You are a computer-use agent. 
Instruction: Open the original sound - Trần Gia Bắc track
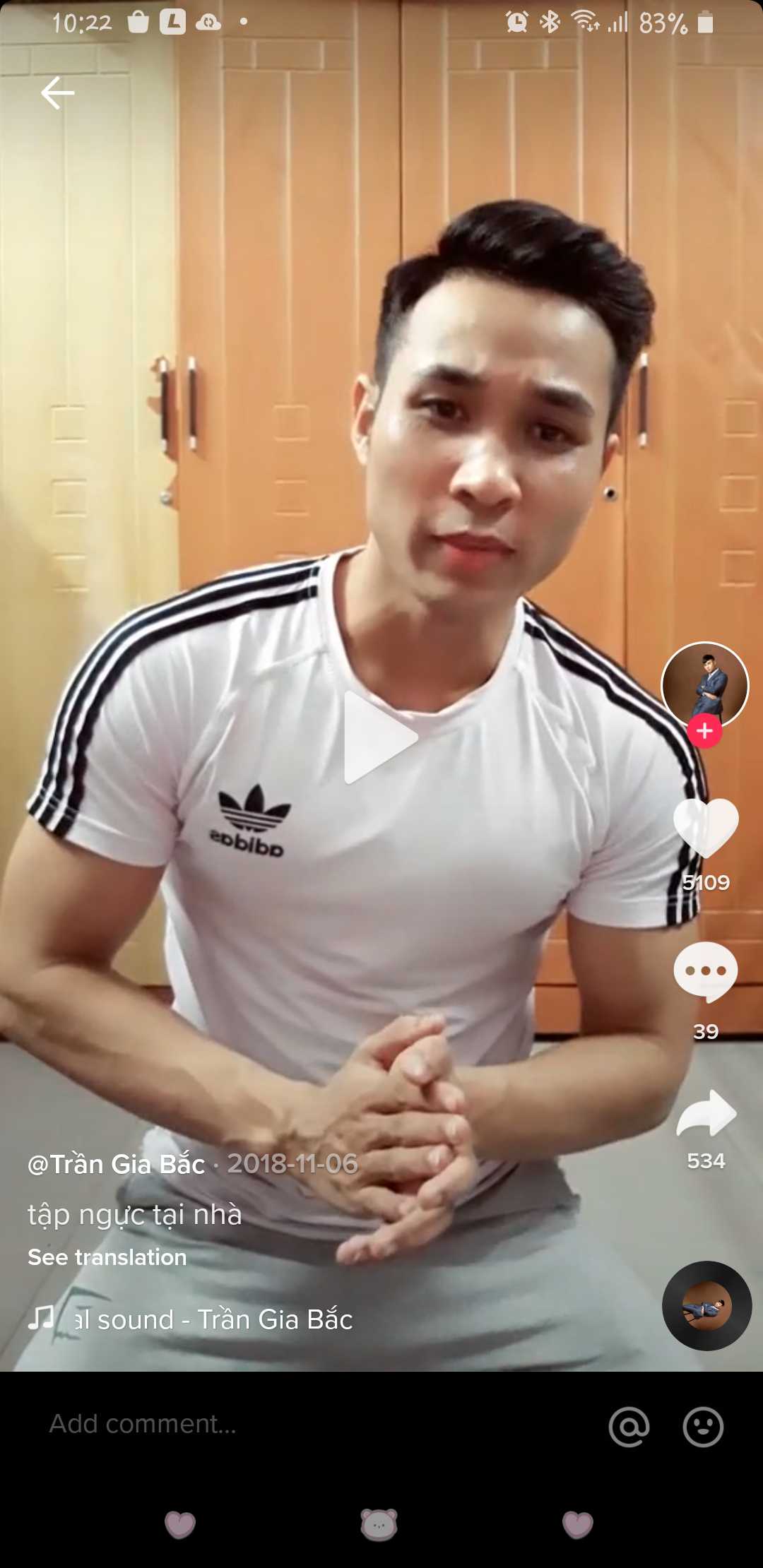[212, 1319]
